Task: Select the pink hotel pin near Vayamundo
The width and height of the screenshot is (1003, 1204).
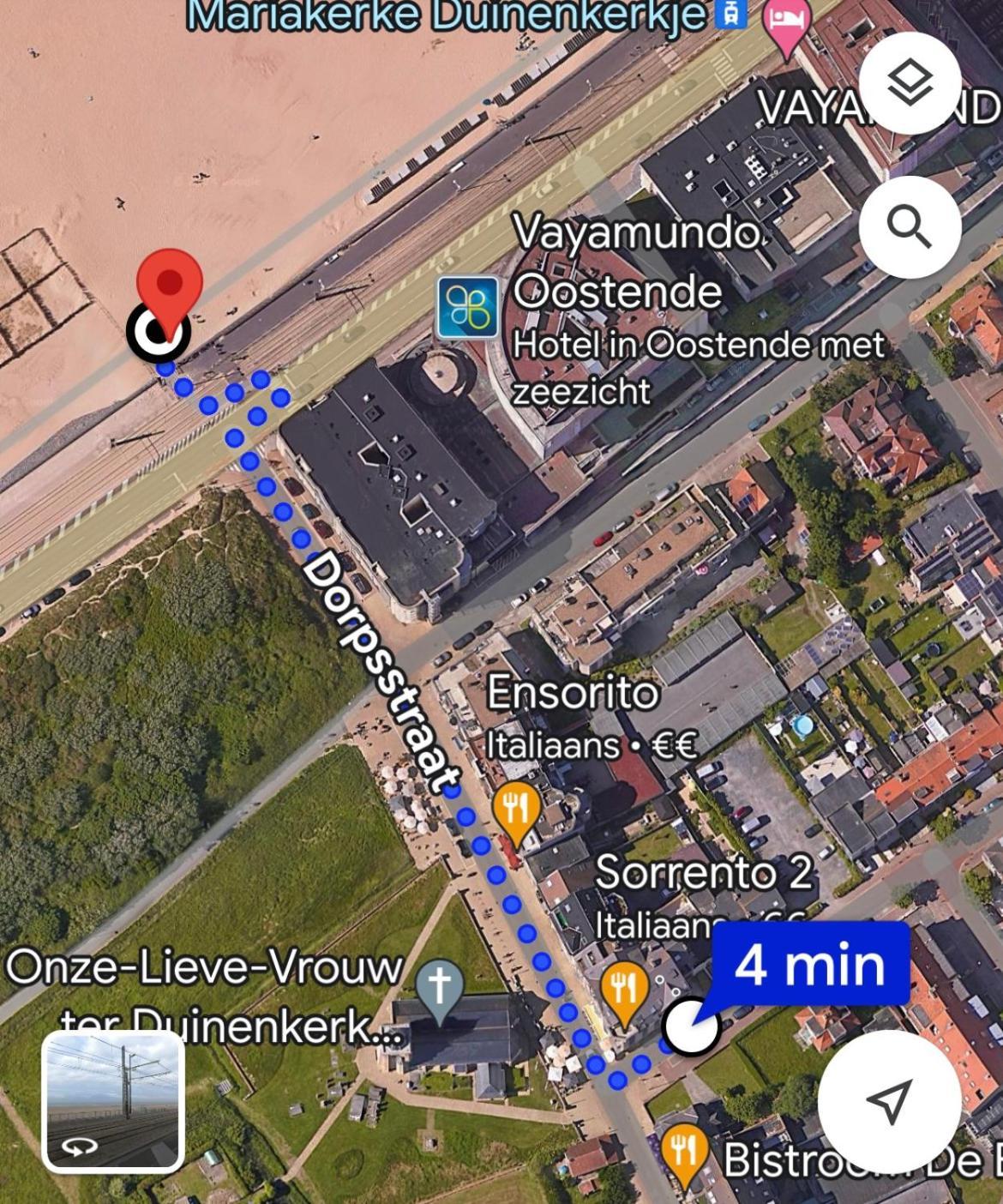Action: click(x=787, y=21)
